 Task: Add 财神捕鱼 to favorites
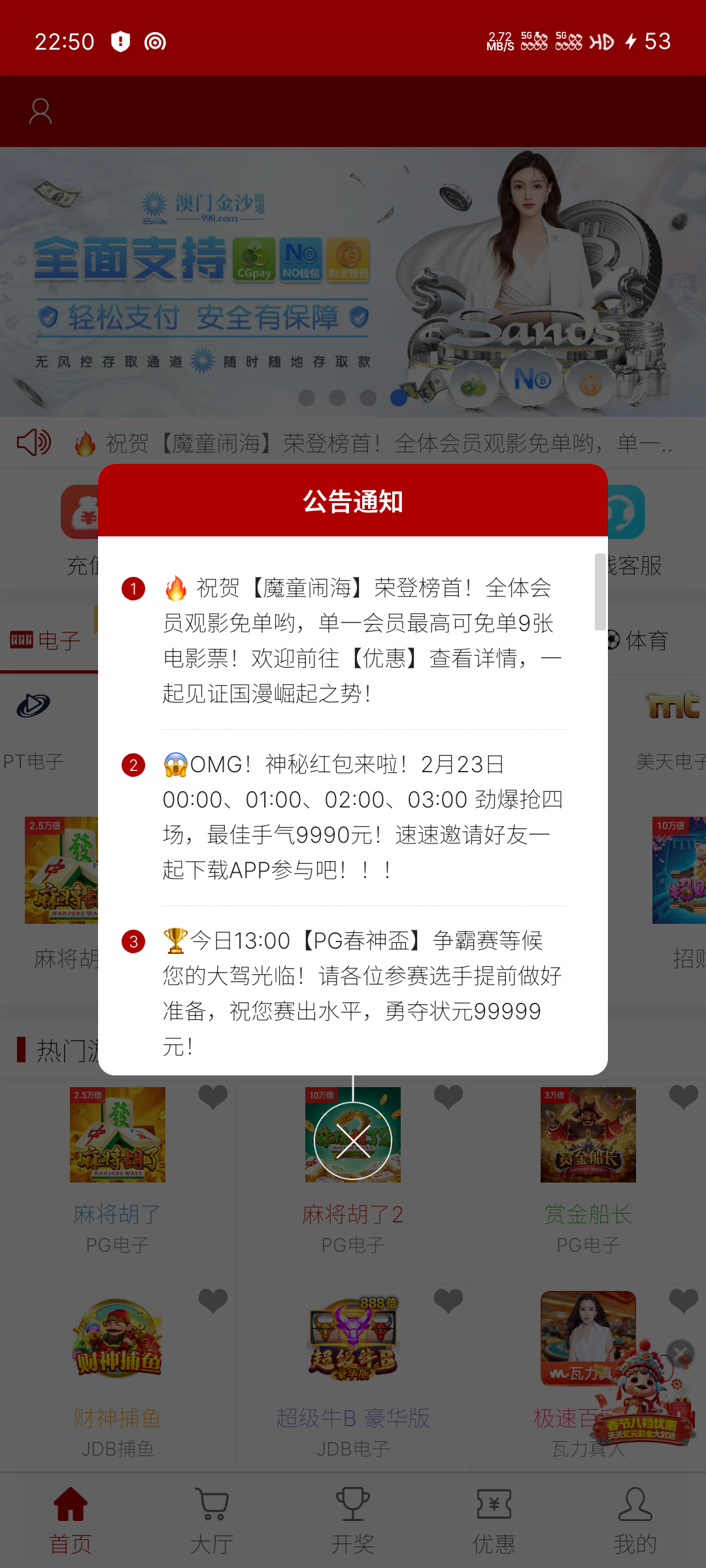point(213,1300)
